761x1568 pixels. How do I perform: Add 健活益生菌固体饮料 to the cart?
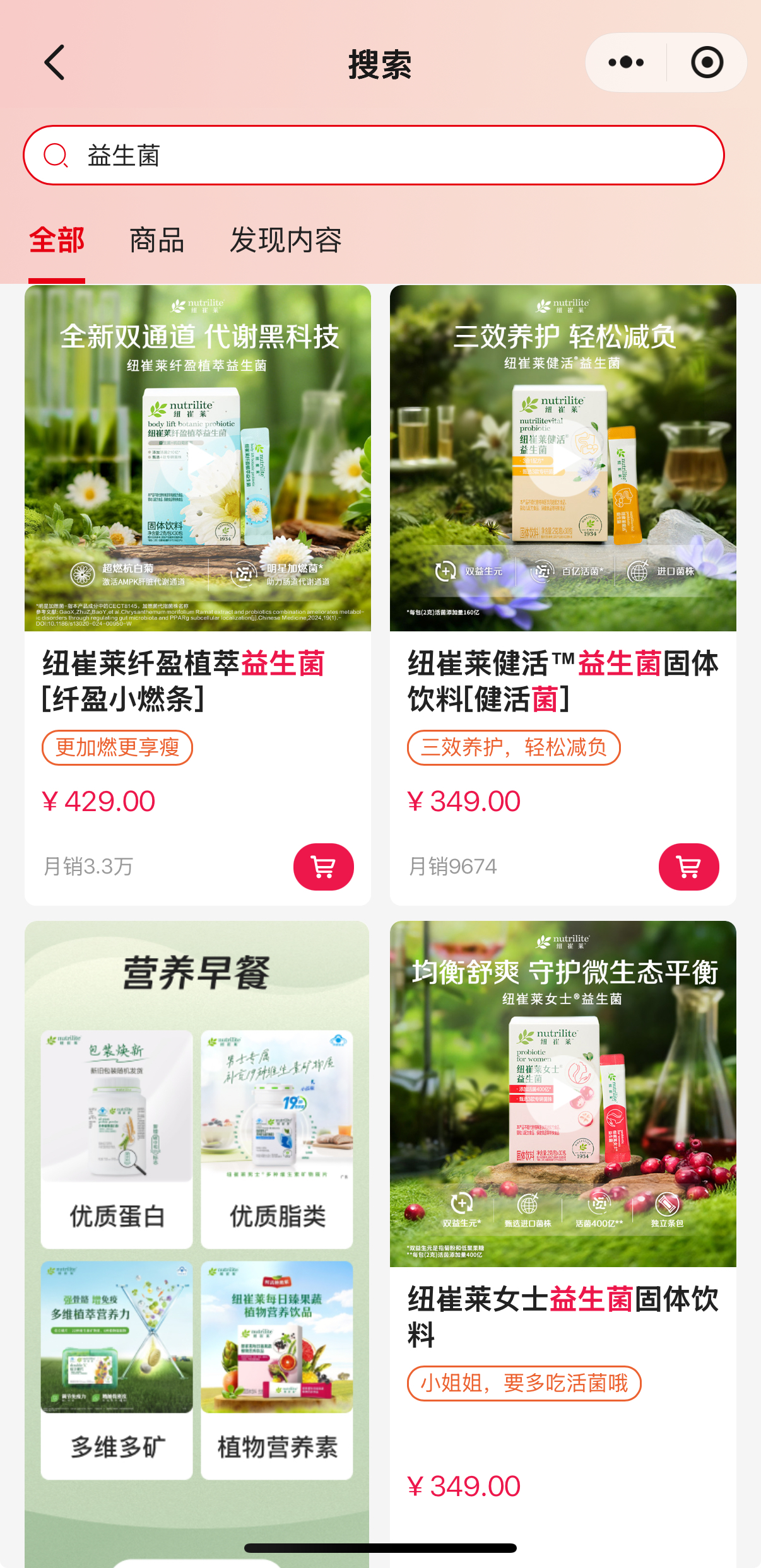click(x=688, y=867)
